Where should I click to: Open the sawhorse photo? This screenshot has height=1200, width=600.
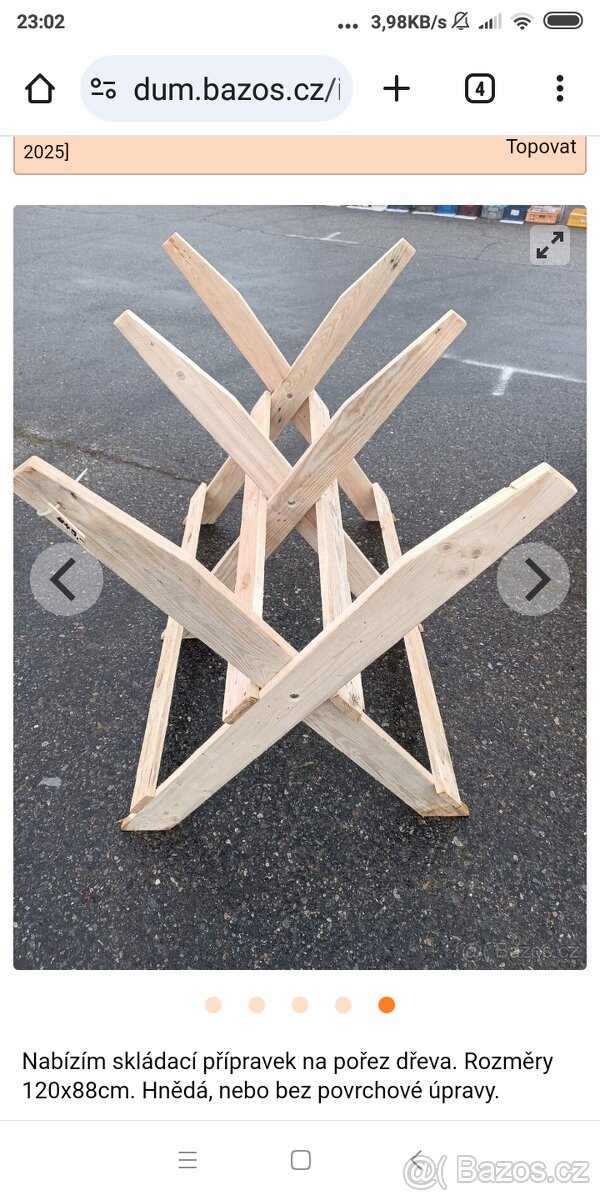tap(300, 600)
